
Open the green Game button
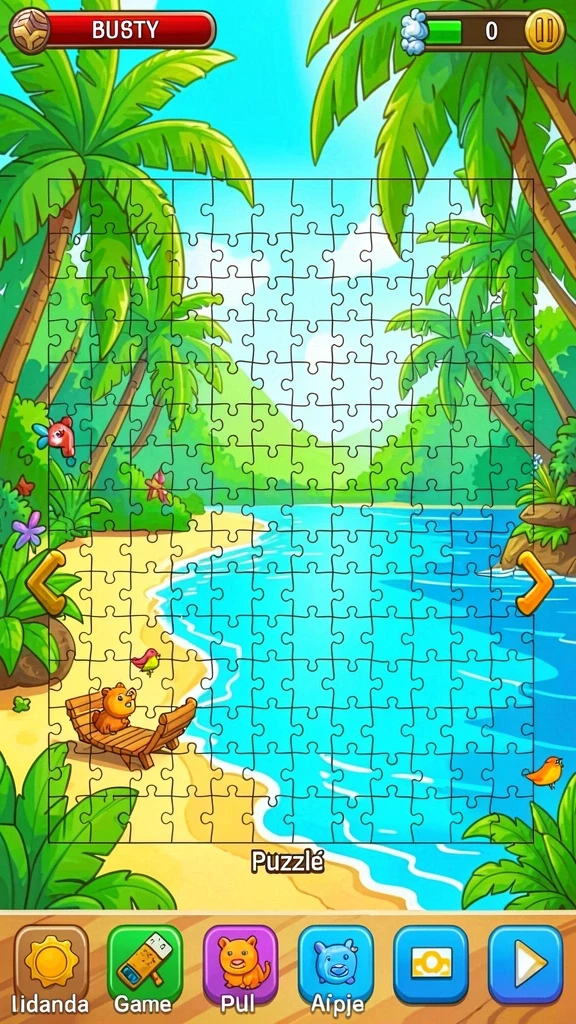[x=145, y=963]
